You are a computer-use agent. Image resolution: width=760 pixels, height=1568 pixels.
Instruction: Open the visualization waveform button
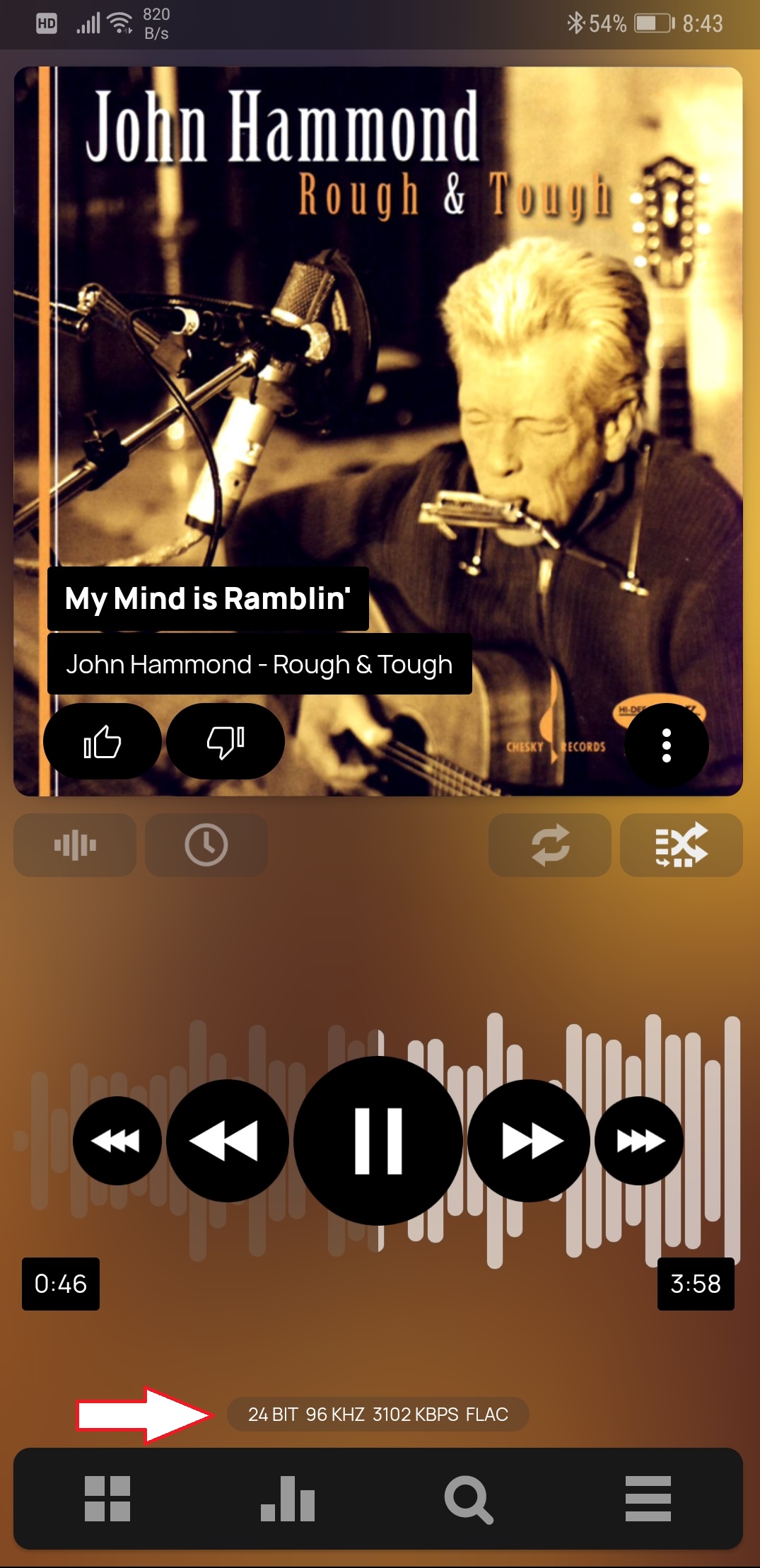[x=75, y=844]
